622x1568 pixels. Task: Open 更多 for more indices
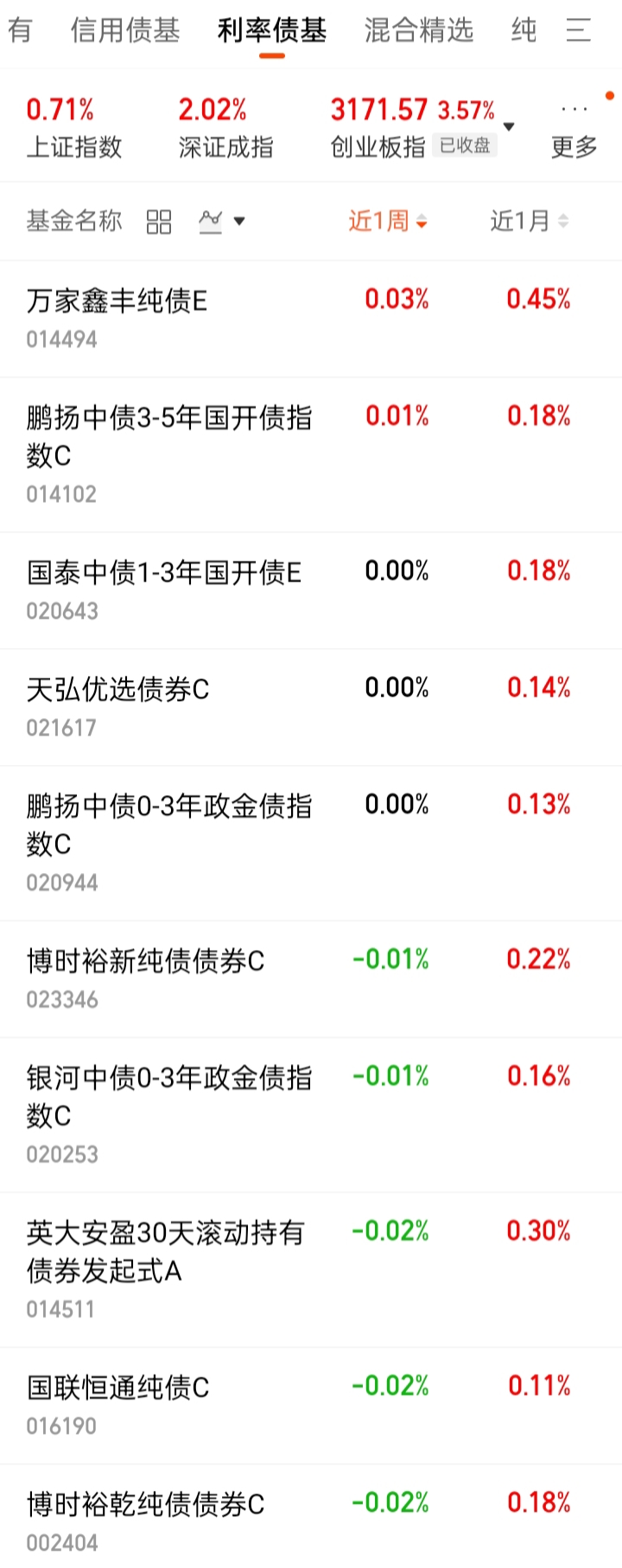pos(574,130)
